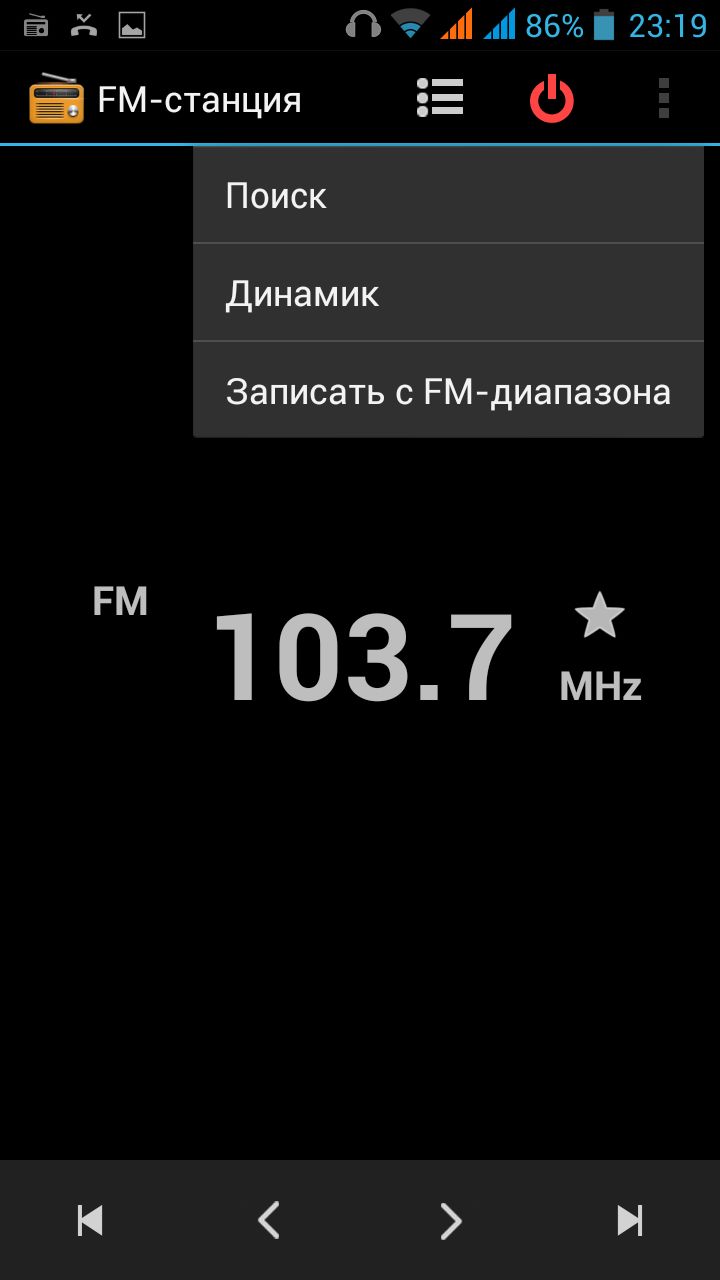Open the station list icon
Viewport: 720px width, 1280px height.
click(440, 99)
